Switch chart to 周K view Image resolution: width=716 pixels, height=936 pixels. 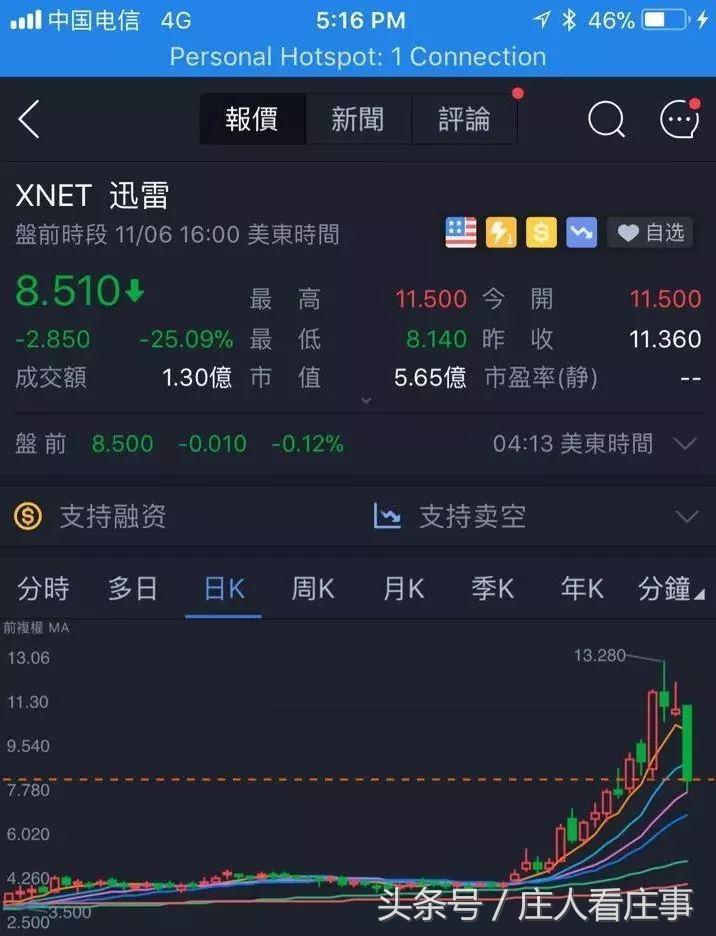[x=313, y=589]
